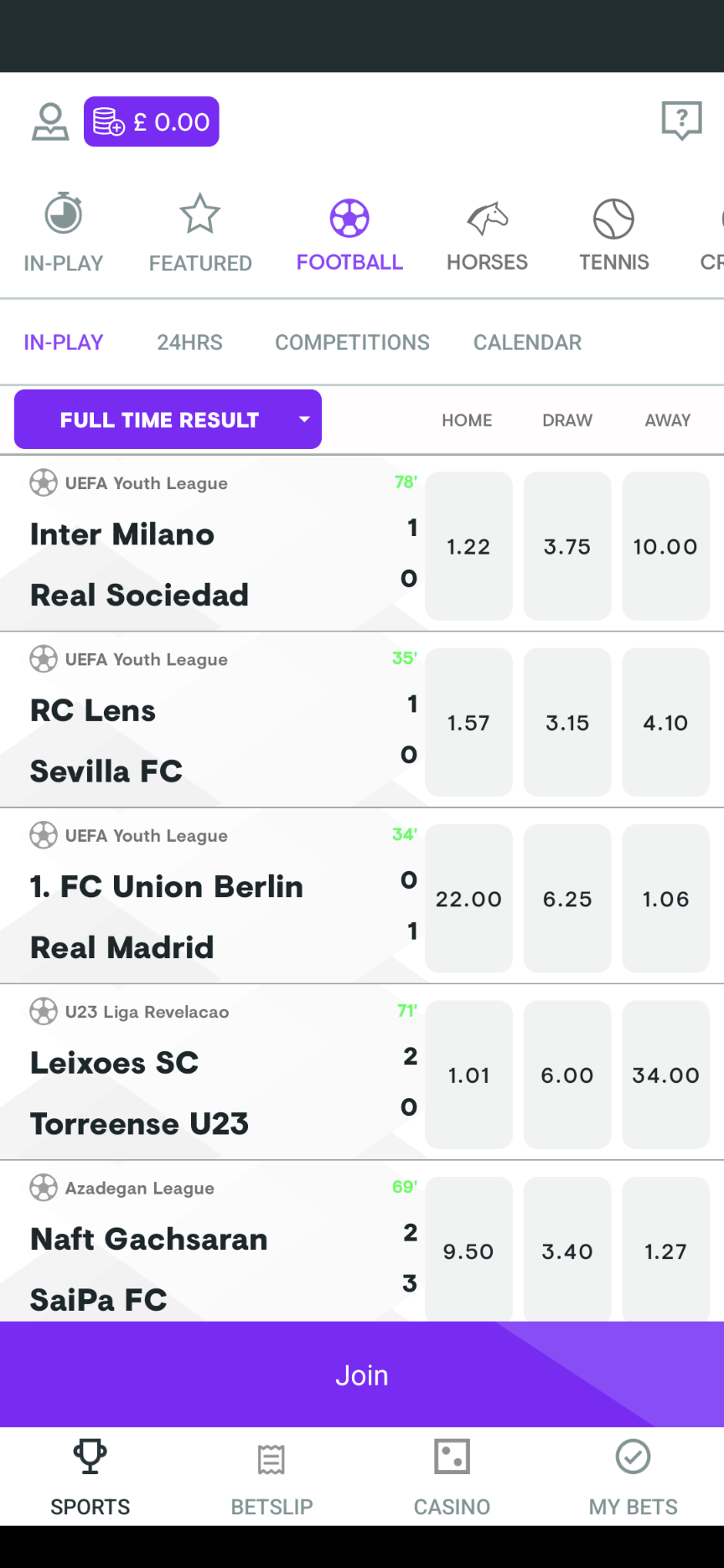Open the 24HRS tab
This screenshot has width=724, height=1568.
[x=189, y=342]
